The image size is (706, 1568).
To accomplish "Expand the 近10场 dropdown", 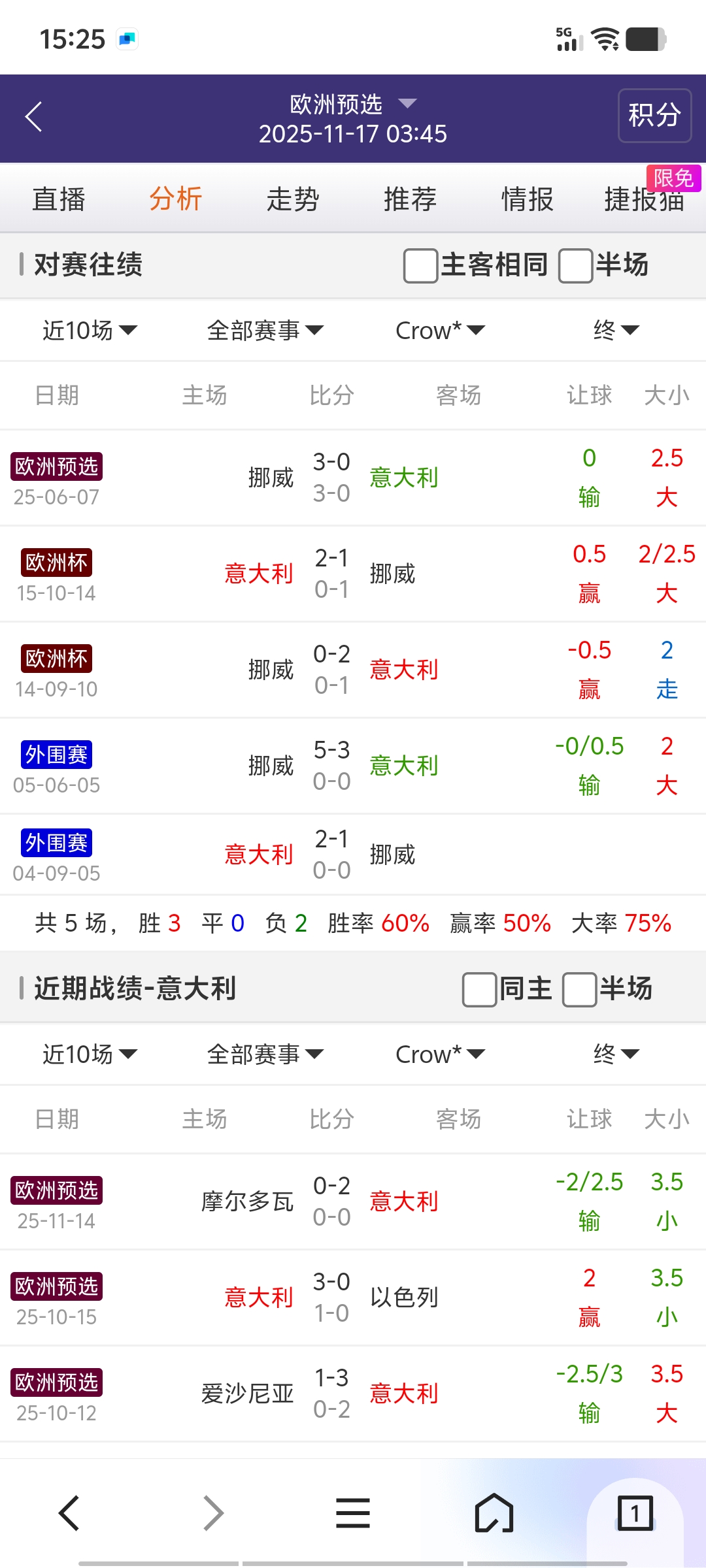I will point(88,330).
